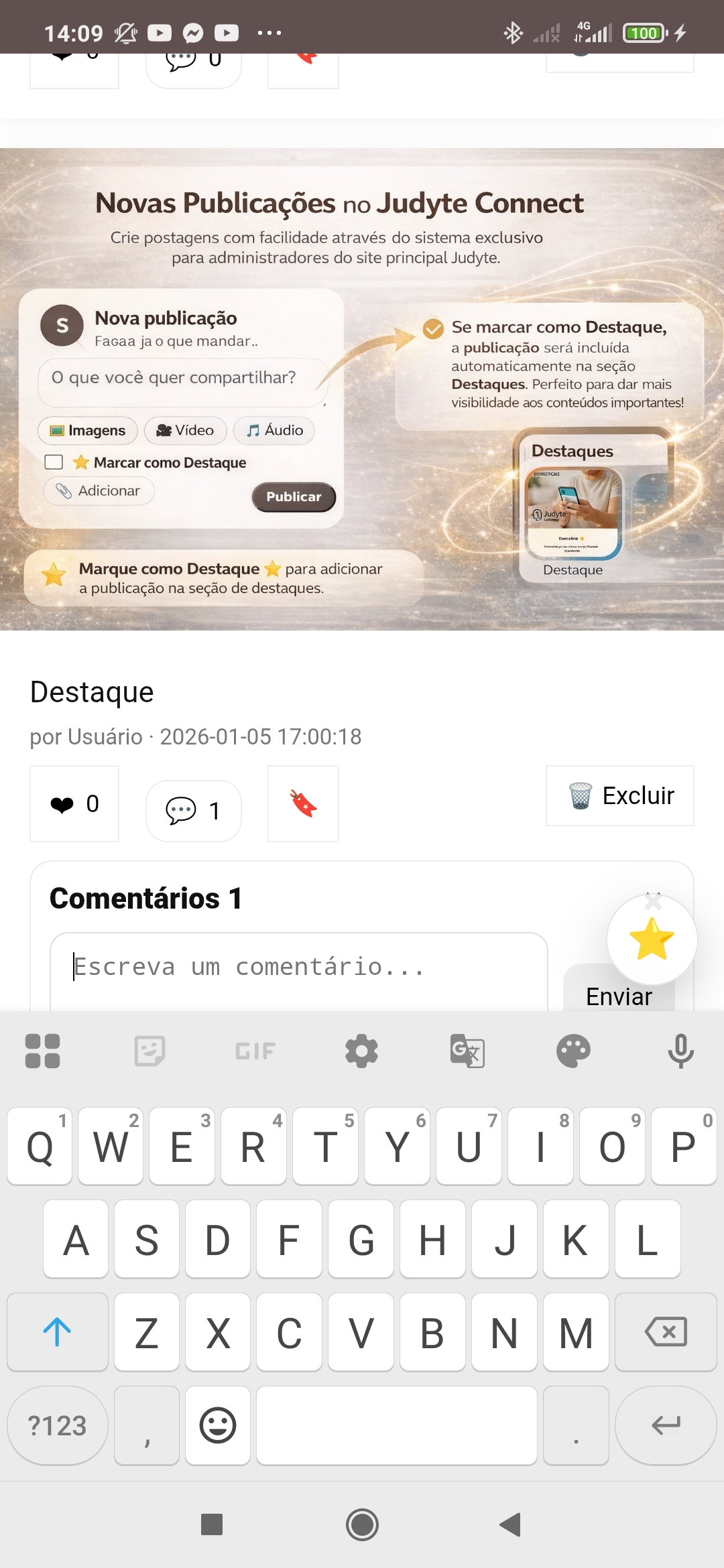This screenshot has height=1568, width=724.
Task: Open the keyboard translate tool
Action: (467, 1051)
